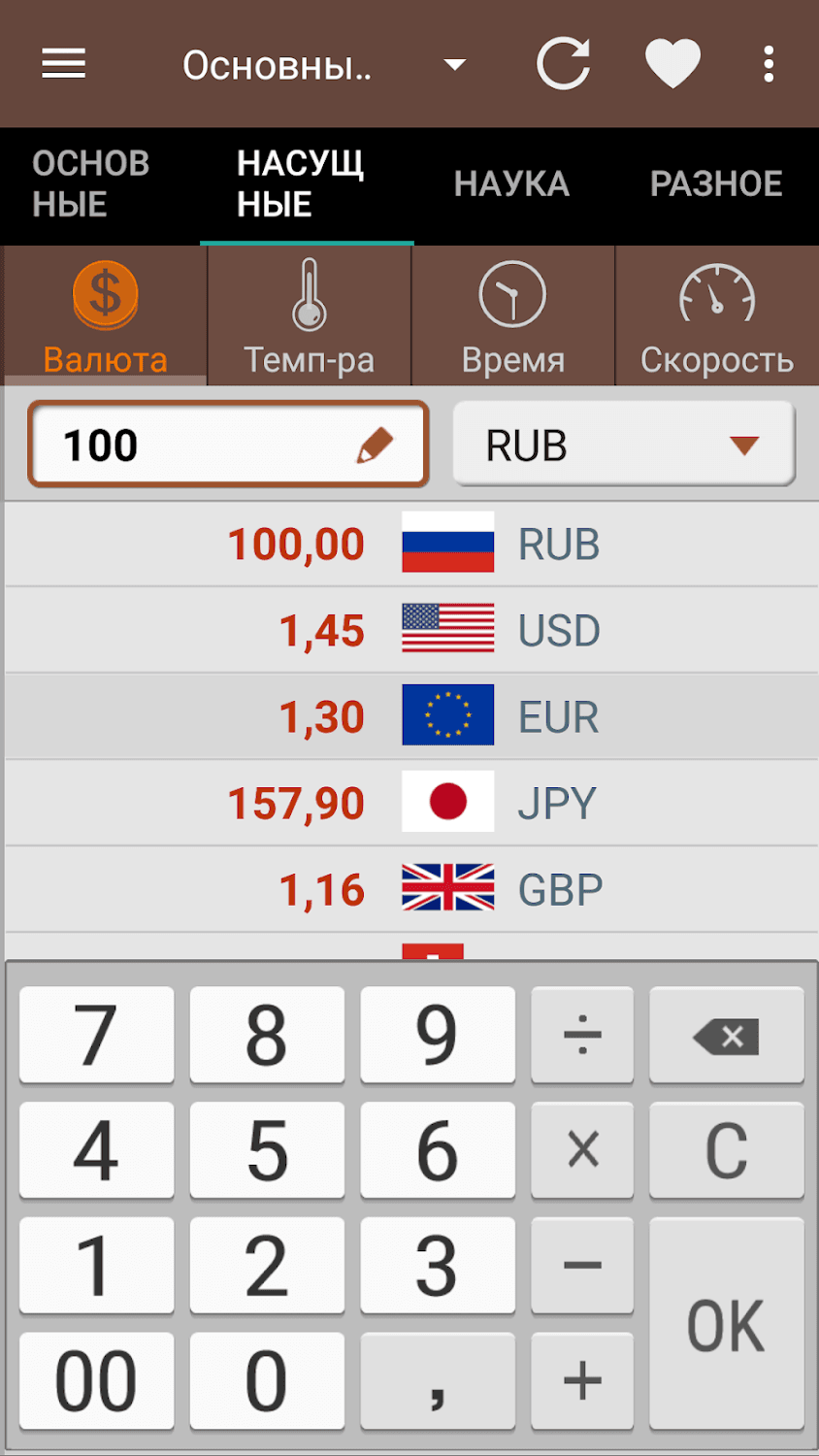Open the three-dot overflow menu

[x=769, y=65]
